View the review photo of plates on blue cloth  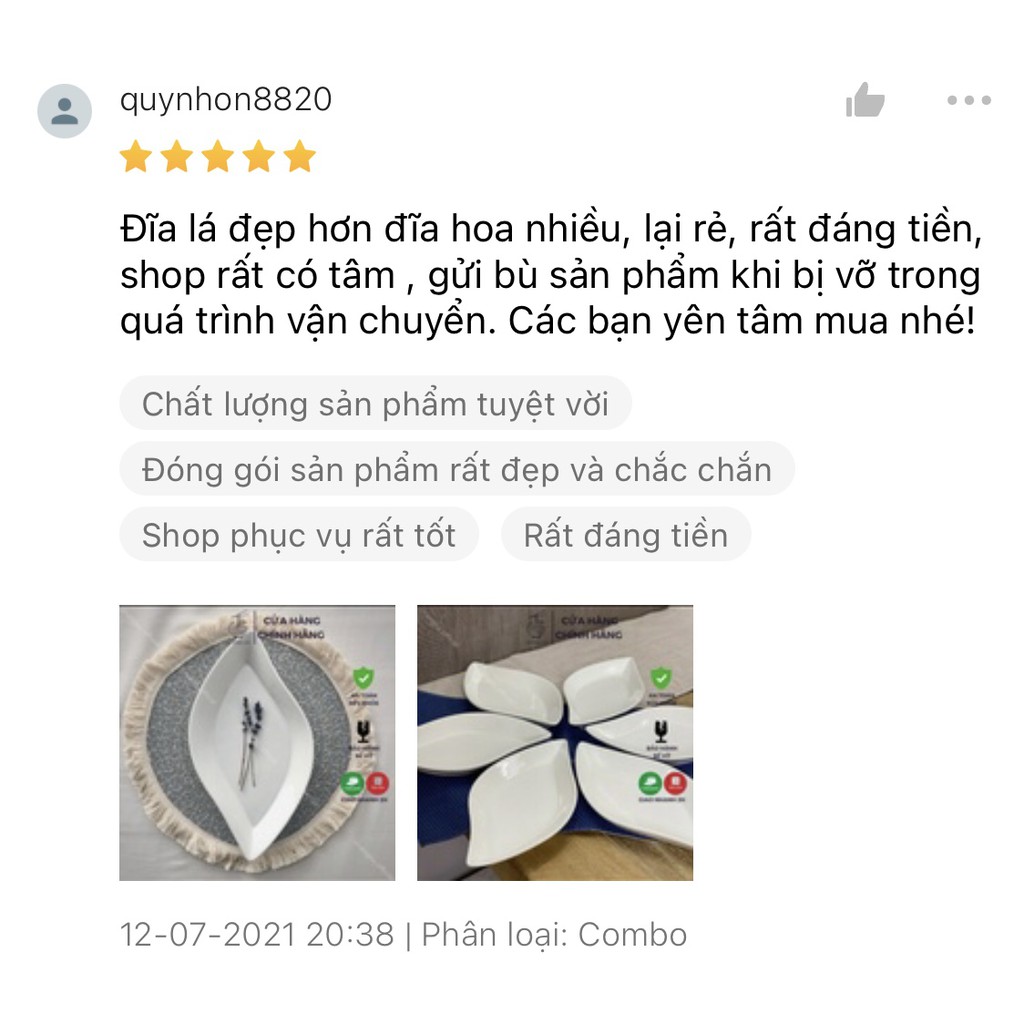pos(555,743)
